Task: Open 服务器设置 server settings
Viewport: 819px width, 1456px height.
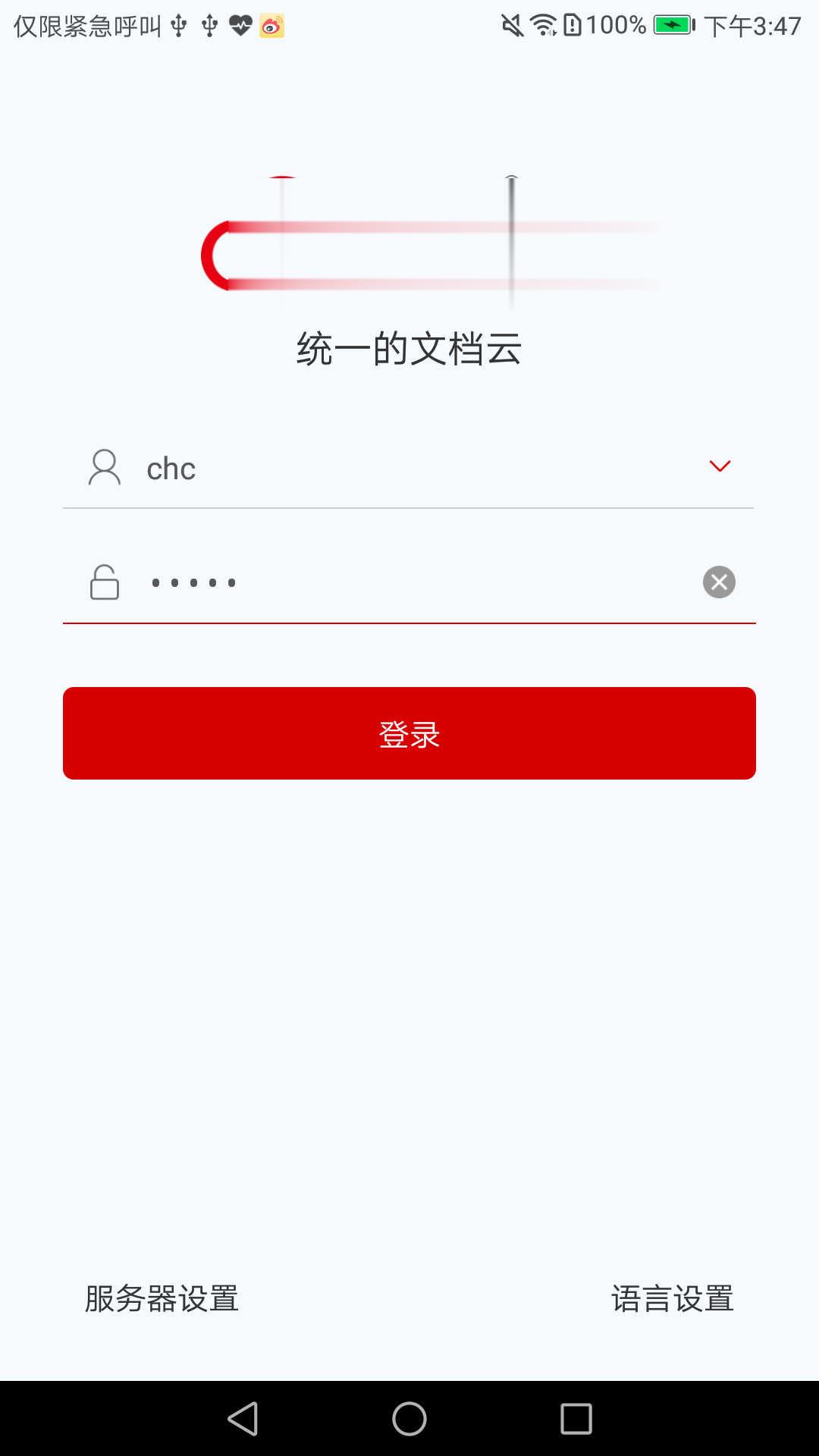Action: (162, 1298)
